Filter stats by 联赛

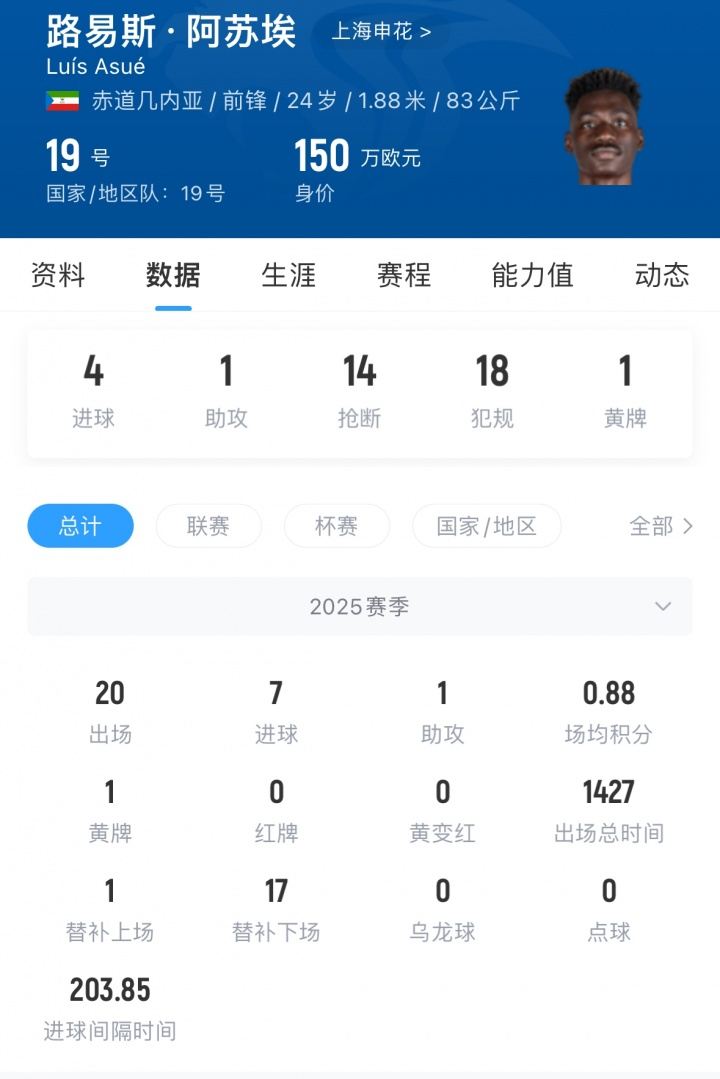point(208,526)
